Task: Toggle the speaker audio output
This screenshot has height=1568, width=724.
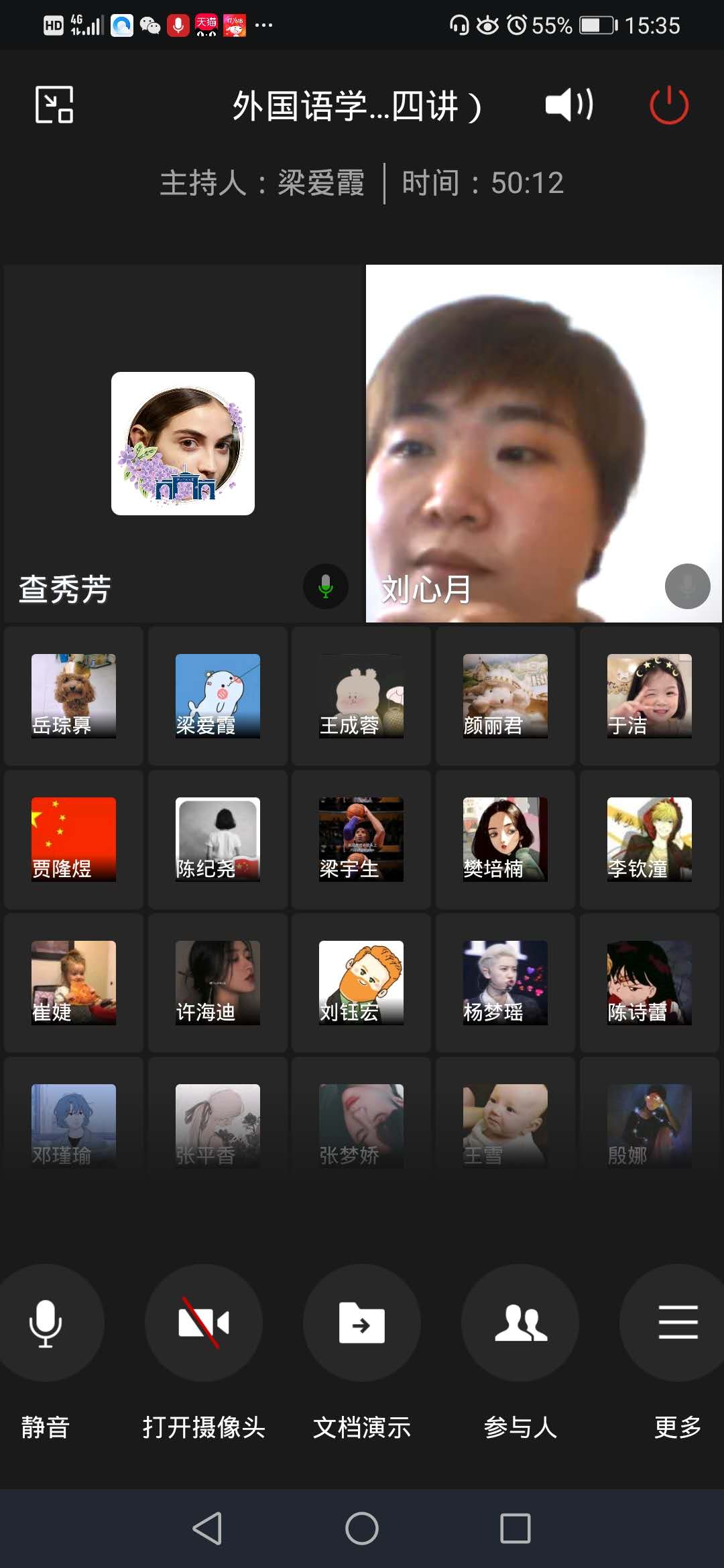Action: 568,105
